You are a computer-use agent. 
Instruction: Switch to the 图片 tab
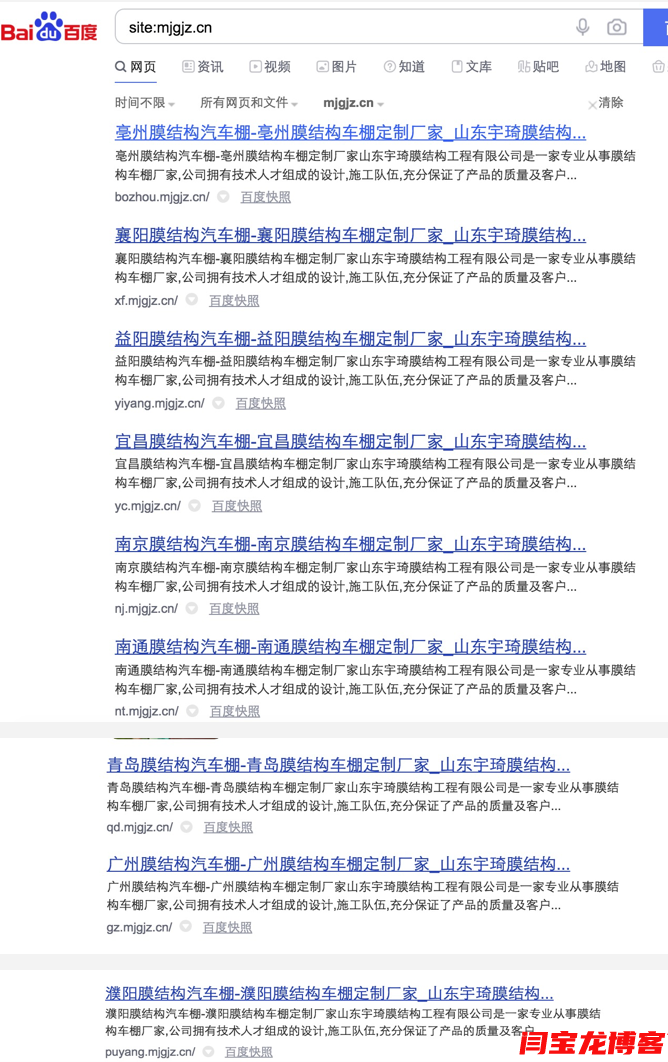(x=337, y=67)
